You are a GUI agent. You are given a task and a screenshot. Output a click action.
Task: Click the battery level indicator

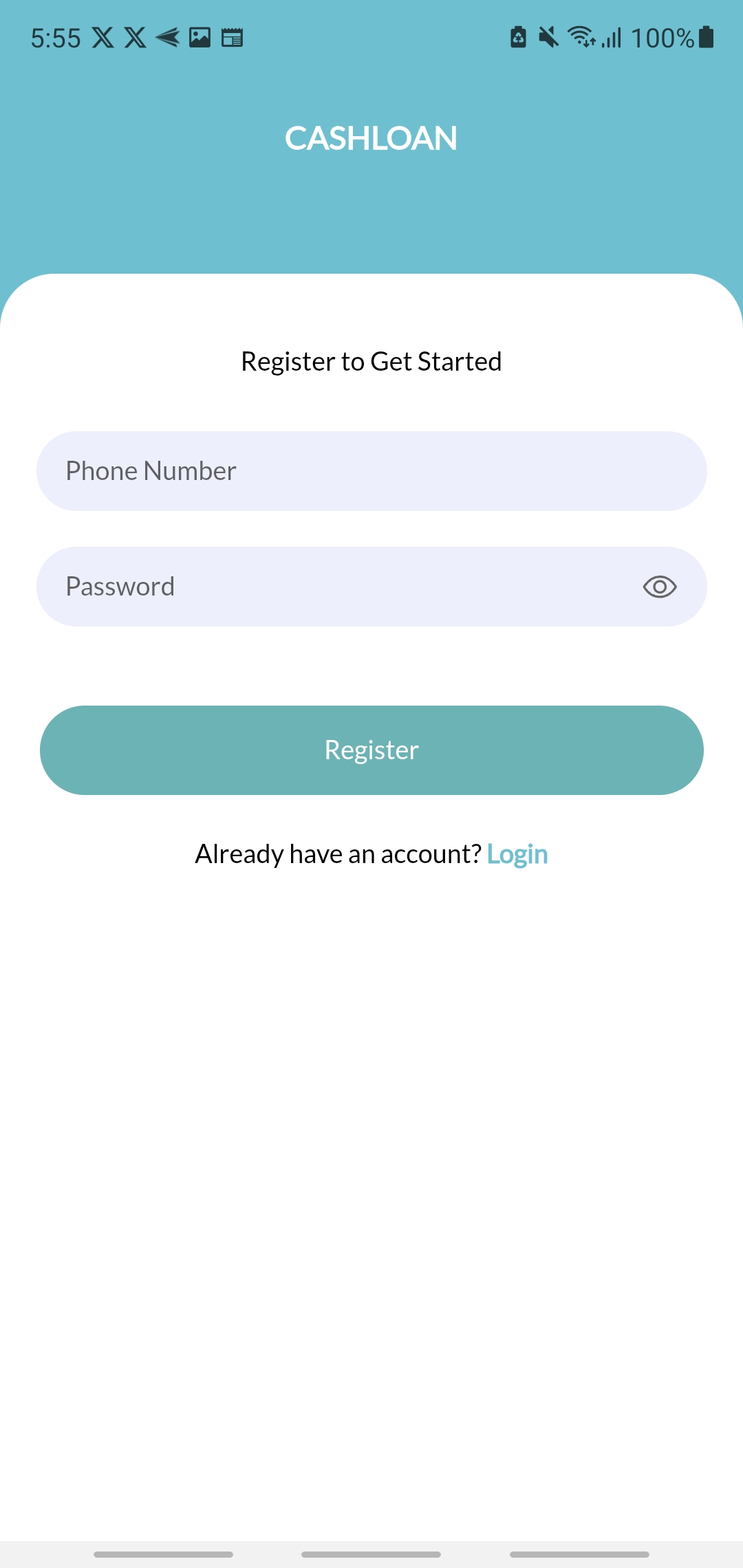pyautogui.click(x=704, y=37)
